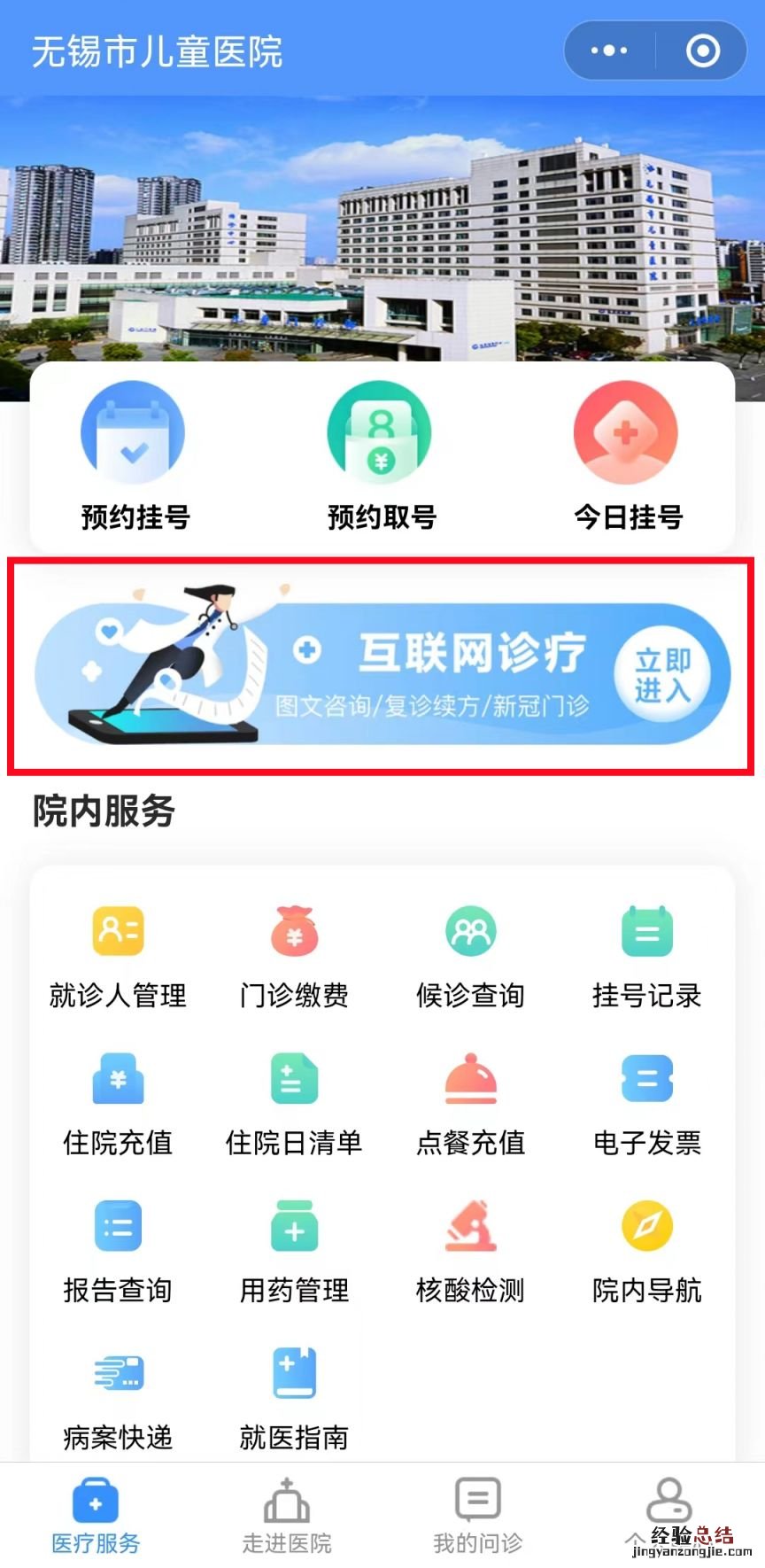Image resolution: width=765 pixels, height=1568 pixels.
Task: Open the mini program more options menu
Action: (x=609, y=51)
